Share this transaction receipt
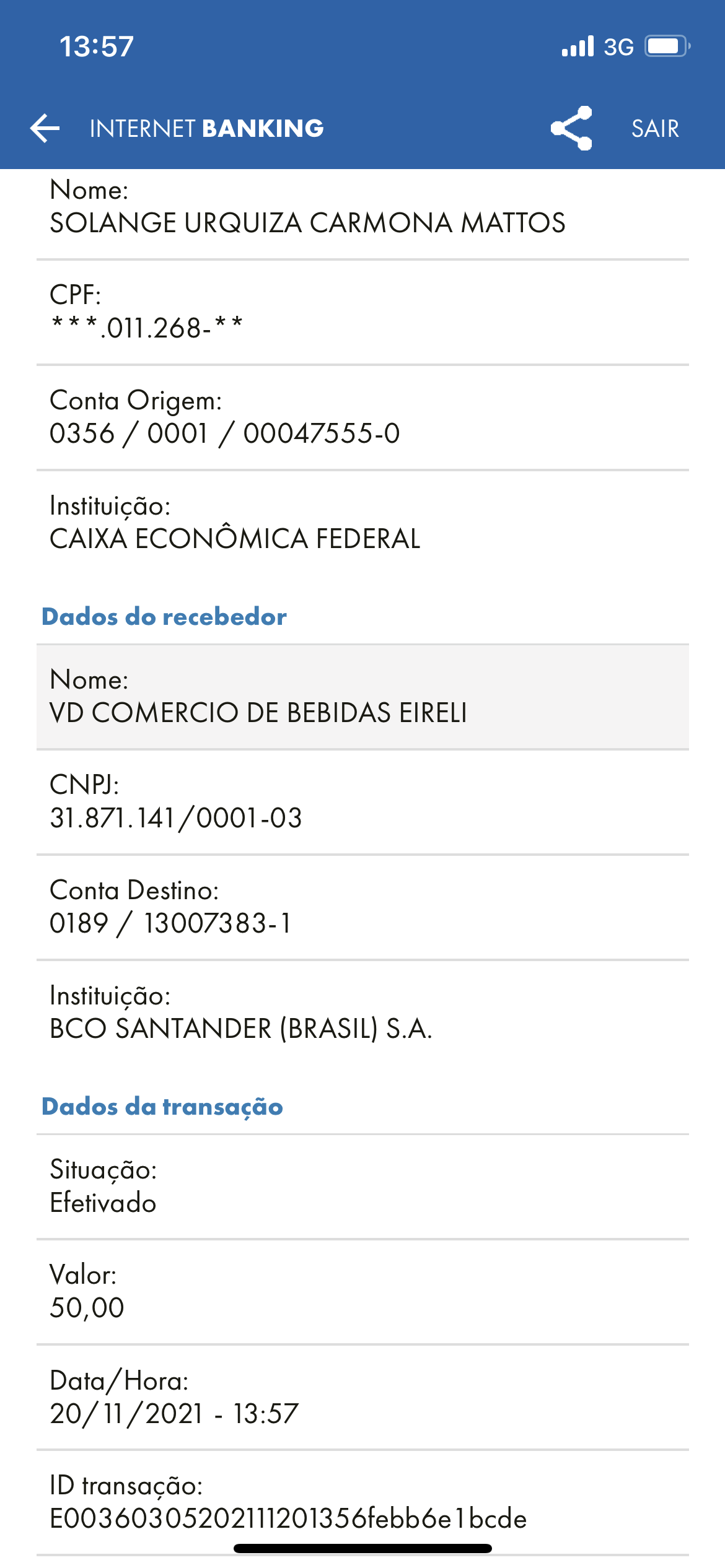The height and width of the screenshot is (1568, 725). [x=572, y=128]
